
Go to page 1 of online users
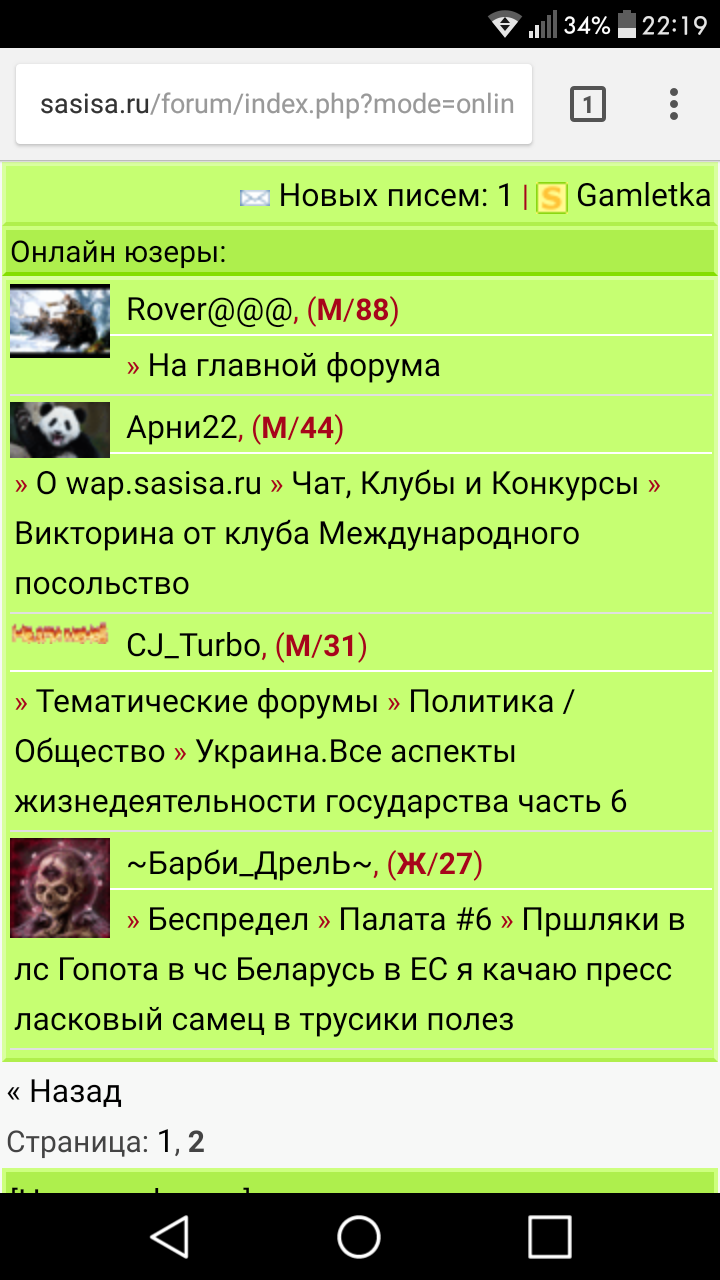coord(165,1141)
